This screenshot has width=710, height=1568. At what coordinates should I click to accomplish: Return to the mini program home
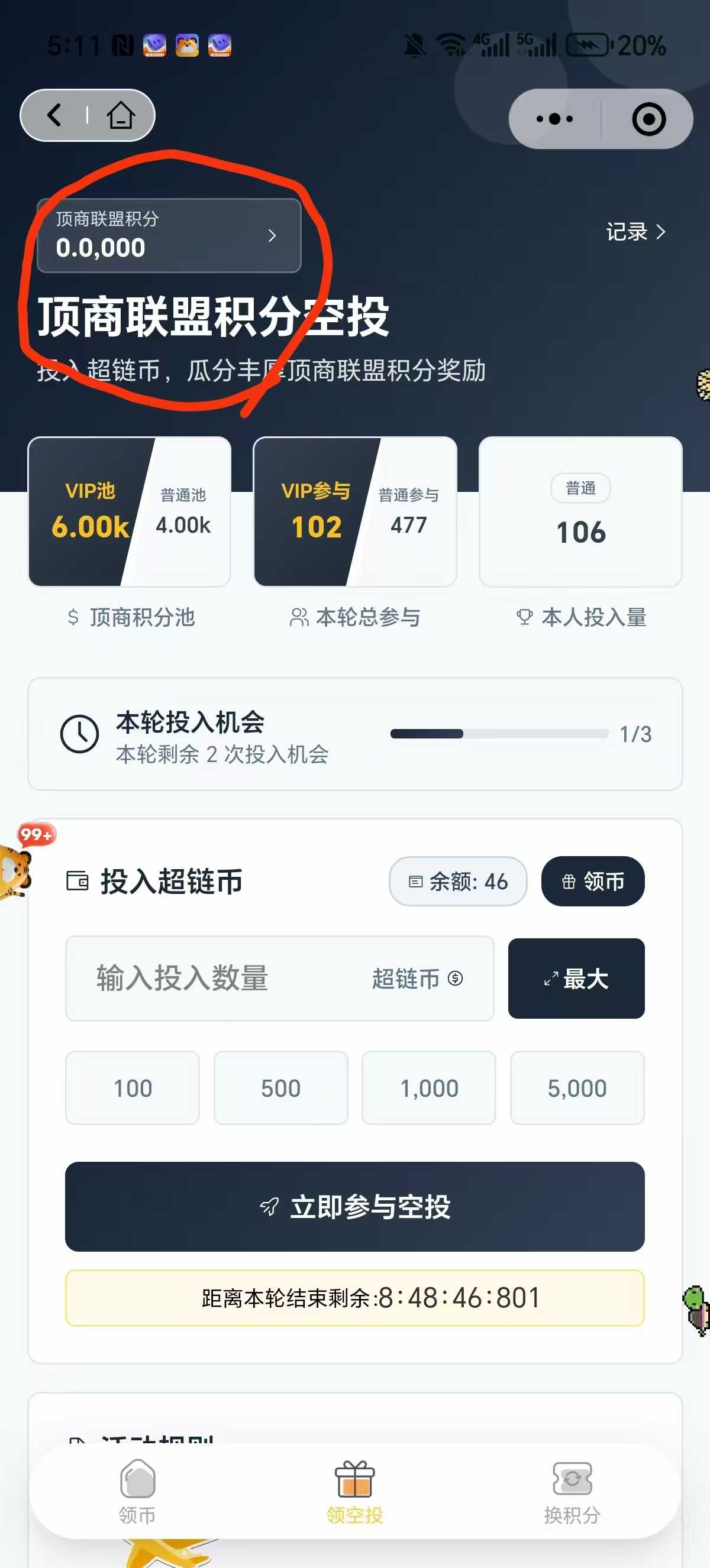tap(121, 115)
